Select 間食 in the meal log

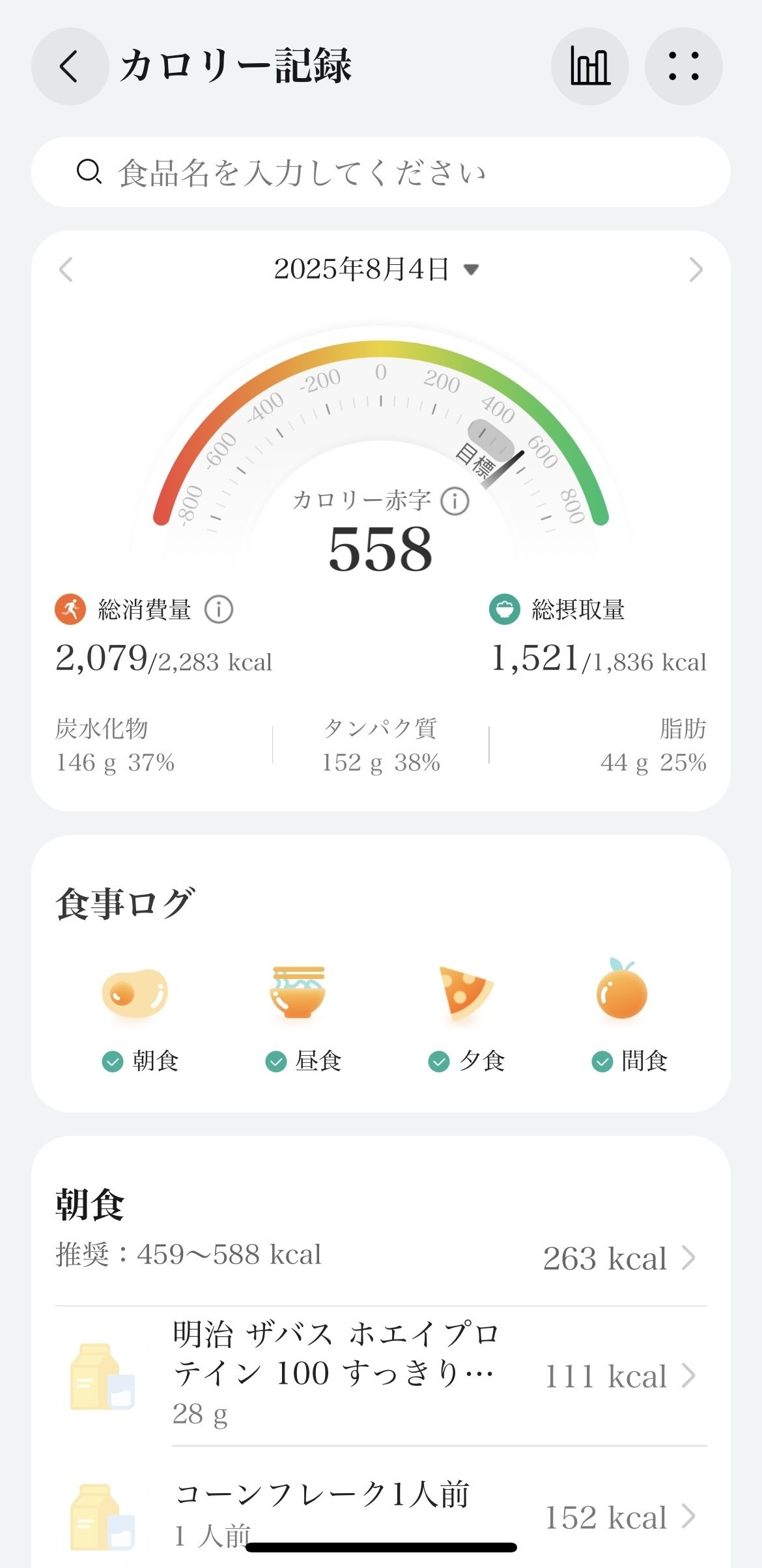(x=623, y=1015)
